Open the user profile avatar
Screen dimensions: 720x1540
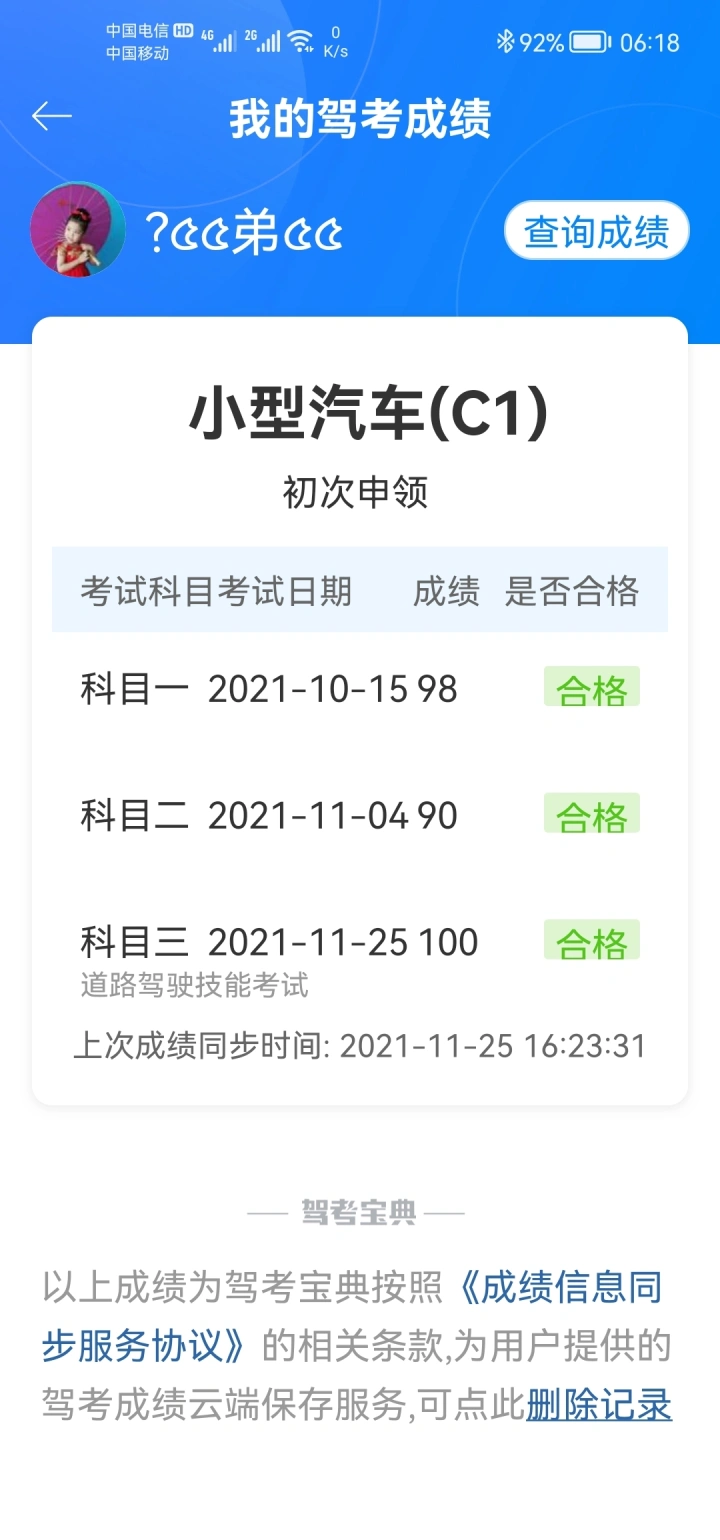point(78,230)
